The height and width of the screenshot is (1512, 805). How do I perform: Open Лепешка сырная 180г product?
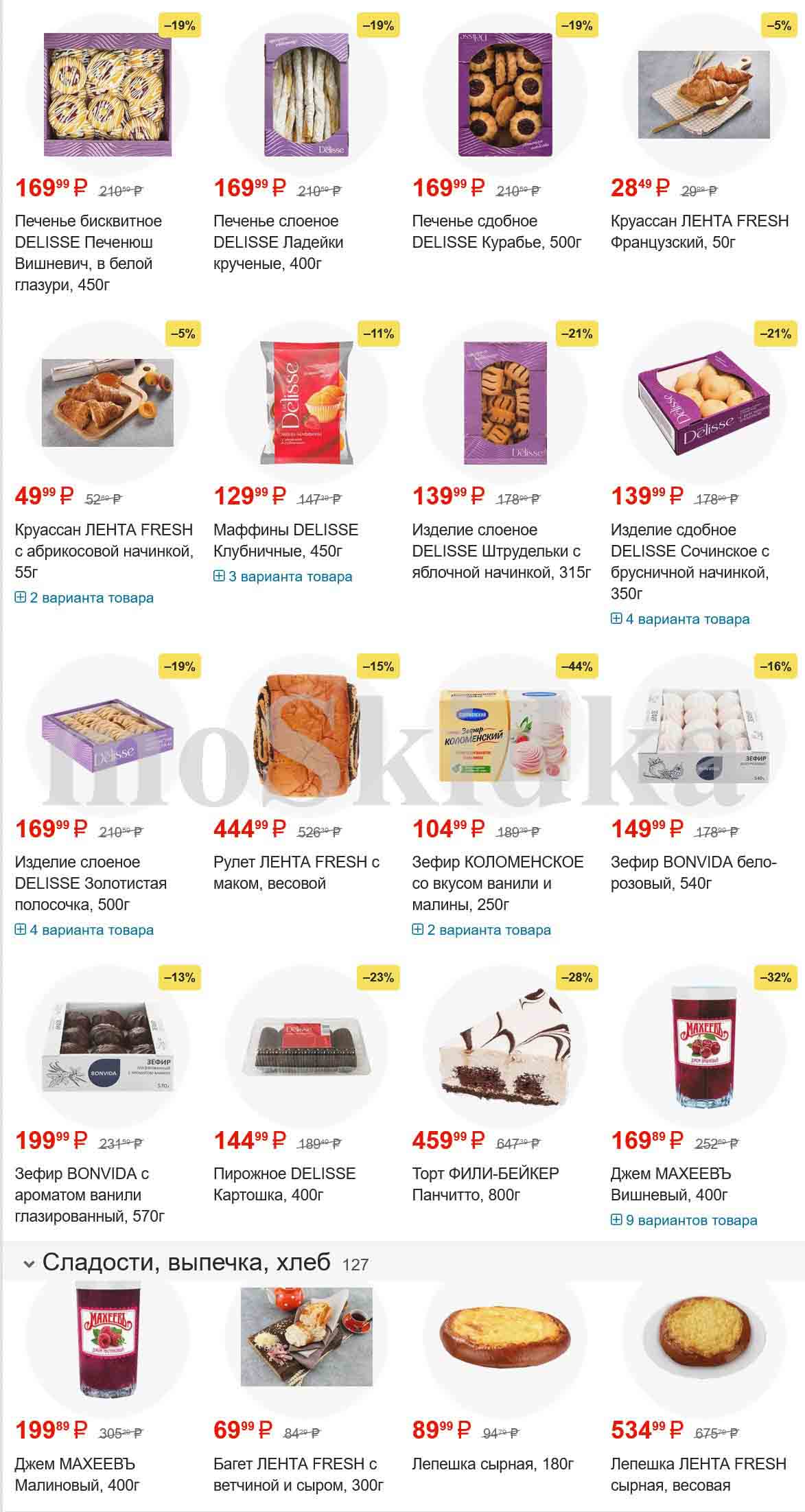click(492, 1464)
